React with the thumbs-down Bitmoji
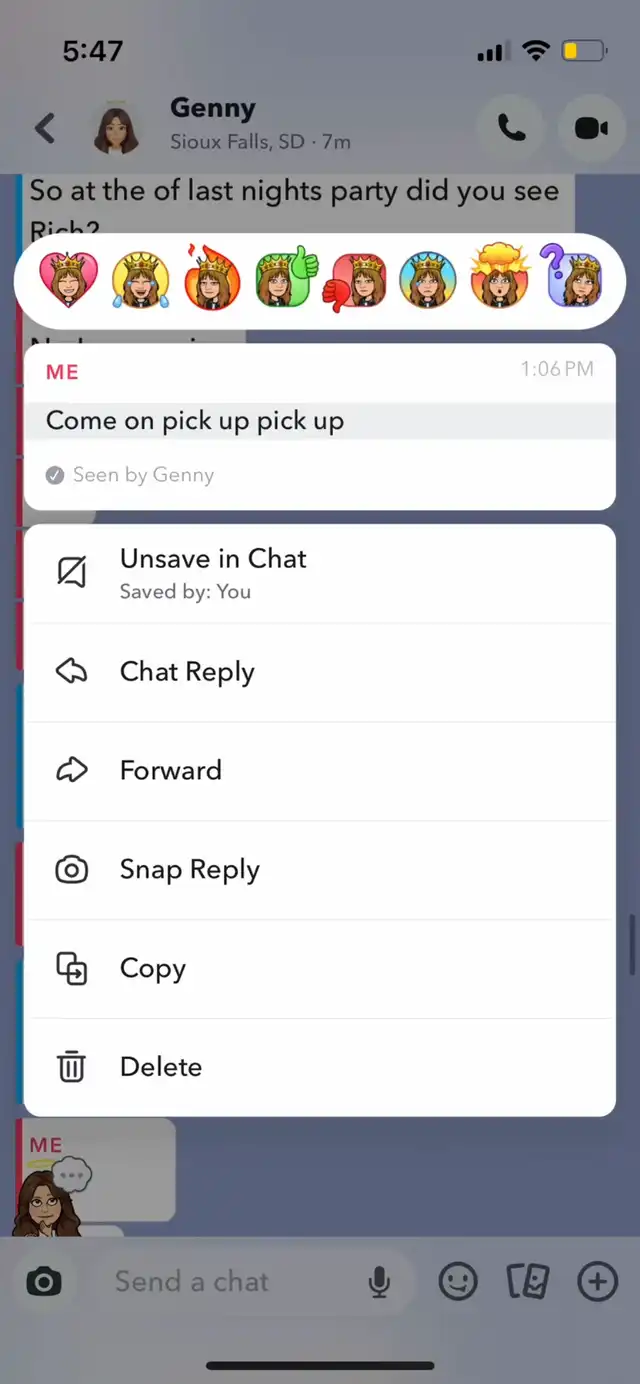 (356, 280)
